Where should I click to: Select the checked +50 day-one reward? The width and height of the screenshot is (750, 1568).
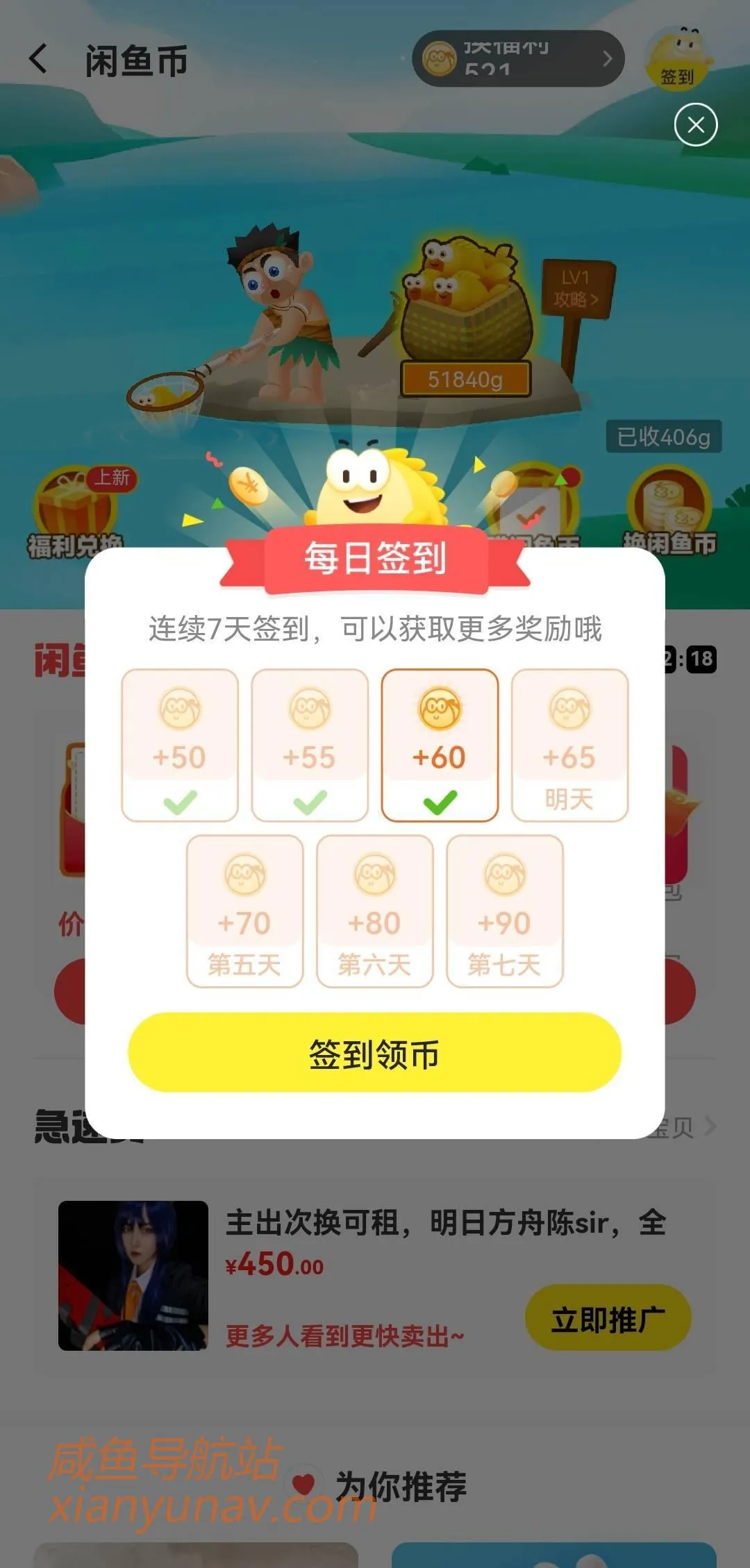tap(179, 744)
